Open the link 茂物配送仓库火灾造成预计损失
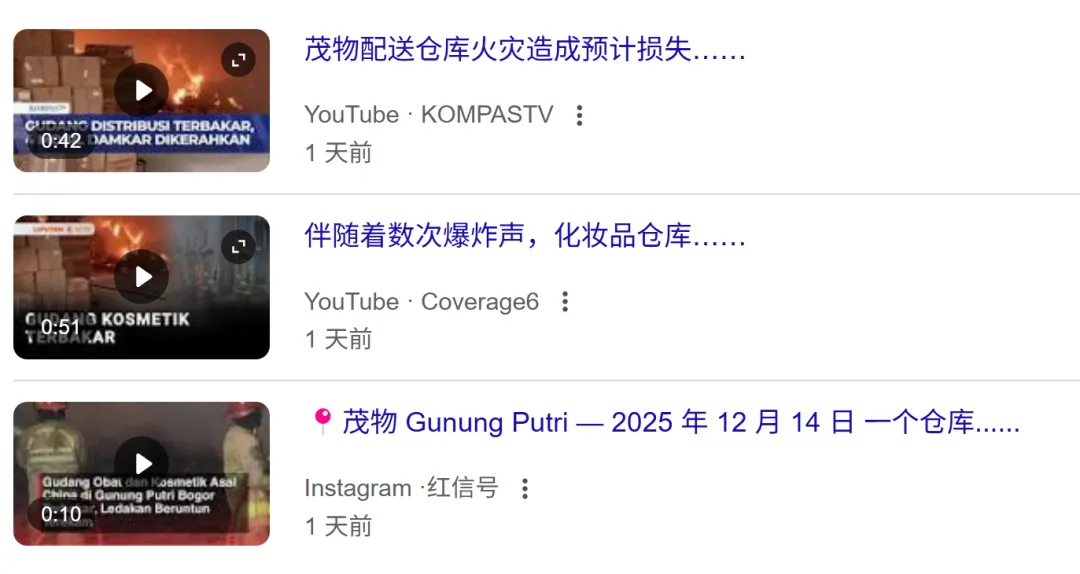This screenshot has width=1080, height=574. (x=525, y=50)
